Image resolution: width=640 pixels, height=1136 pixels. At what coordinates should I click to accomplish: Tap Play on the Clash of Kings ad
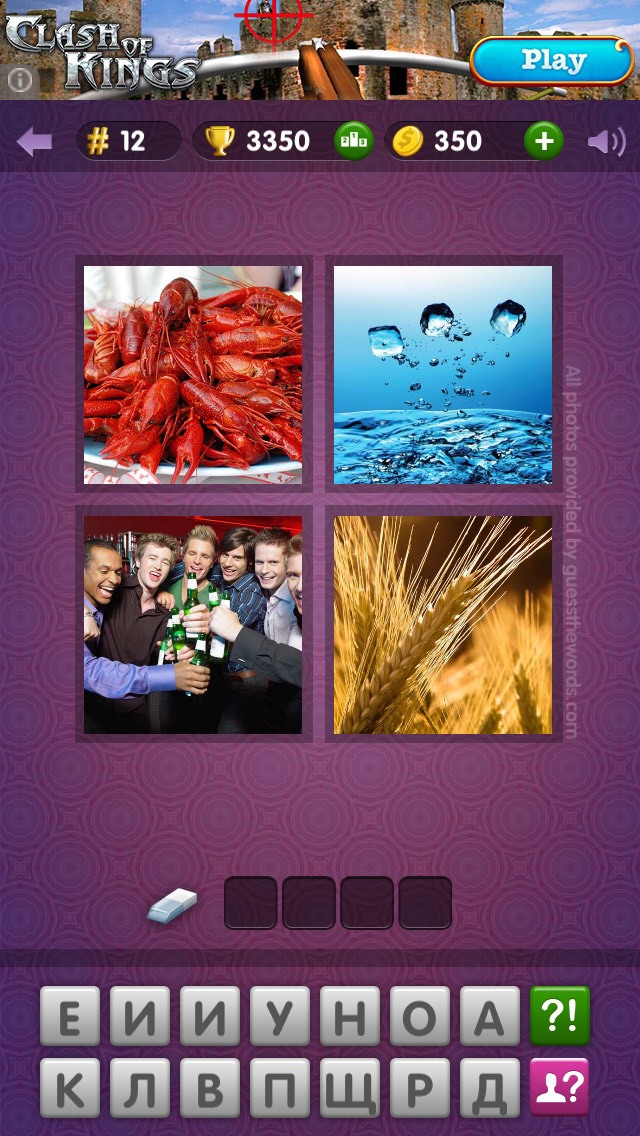pos(551,60)
